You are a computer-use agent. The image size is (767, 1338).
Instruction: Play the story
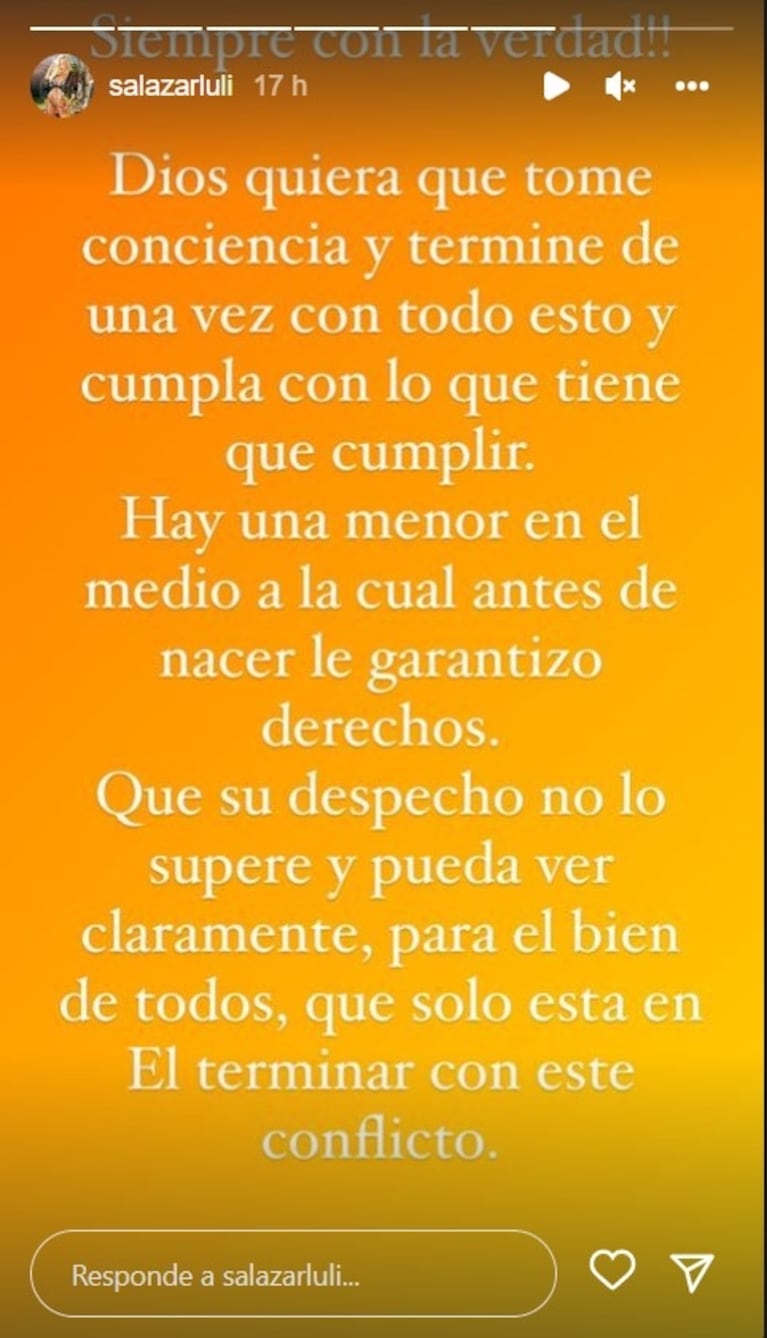point(556,87)
